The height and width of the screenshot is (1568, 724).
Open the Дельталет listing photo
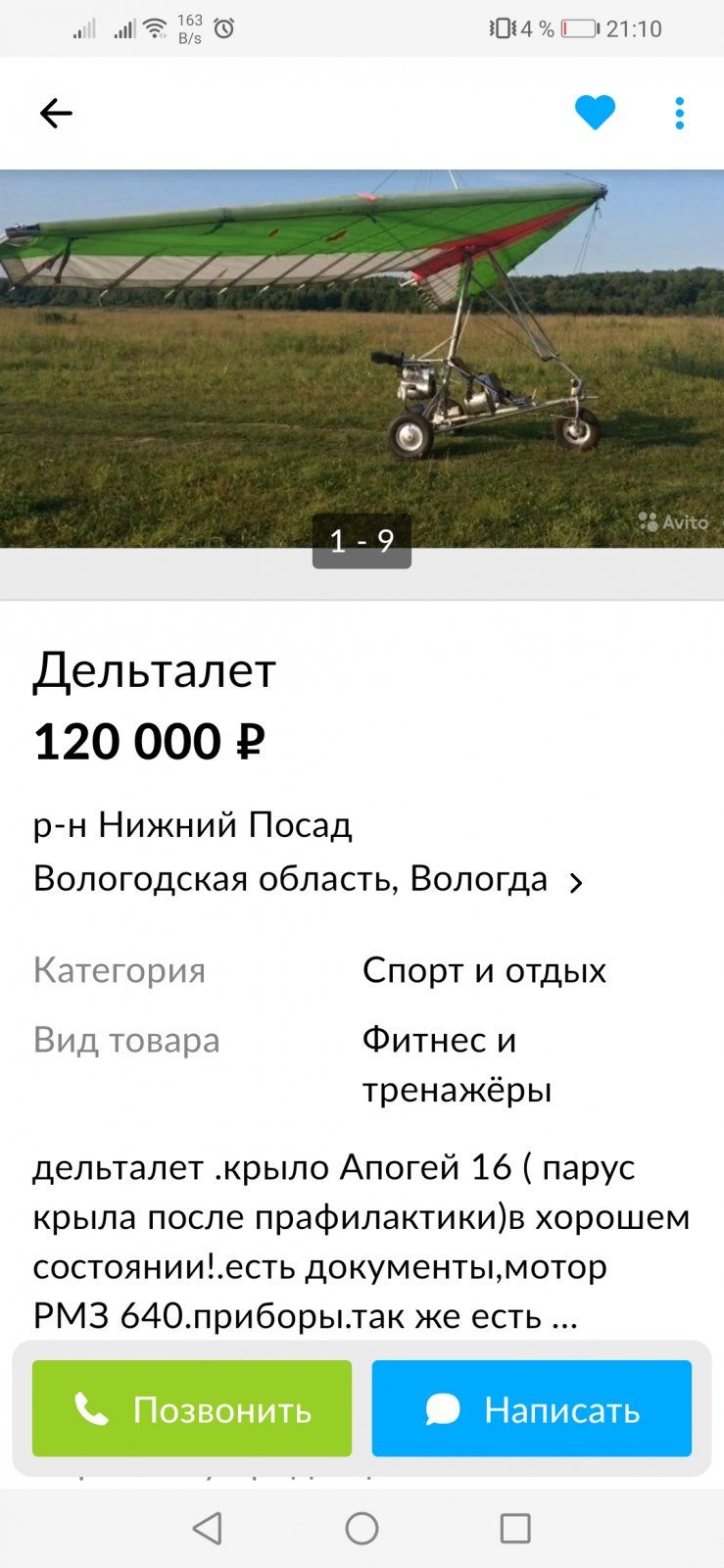[362, 358]
